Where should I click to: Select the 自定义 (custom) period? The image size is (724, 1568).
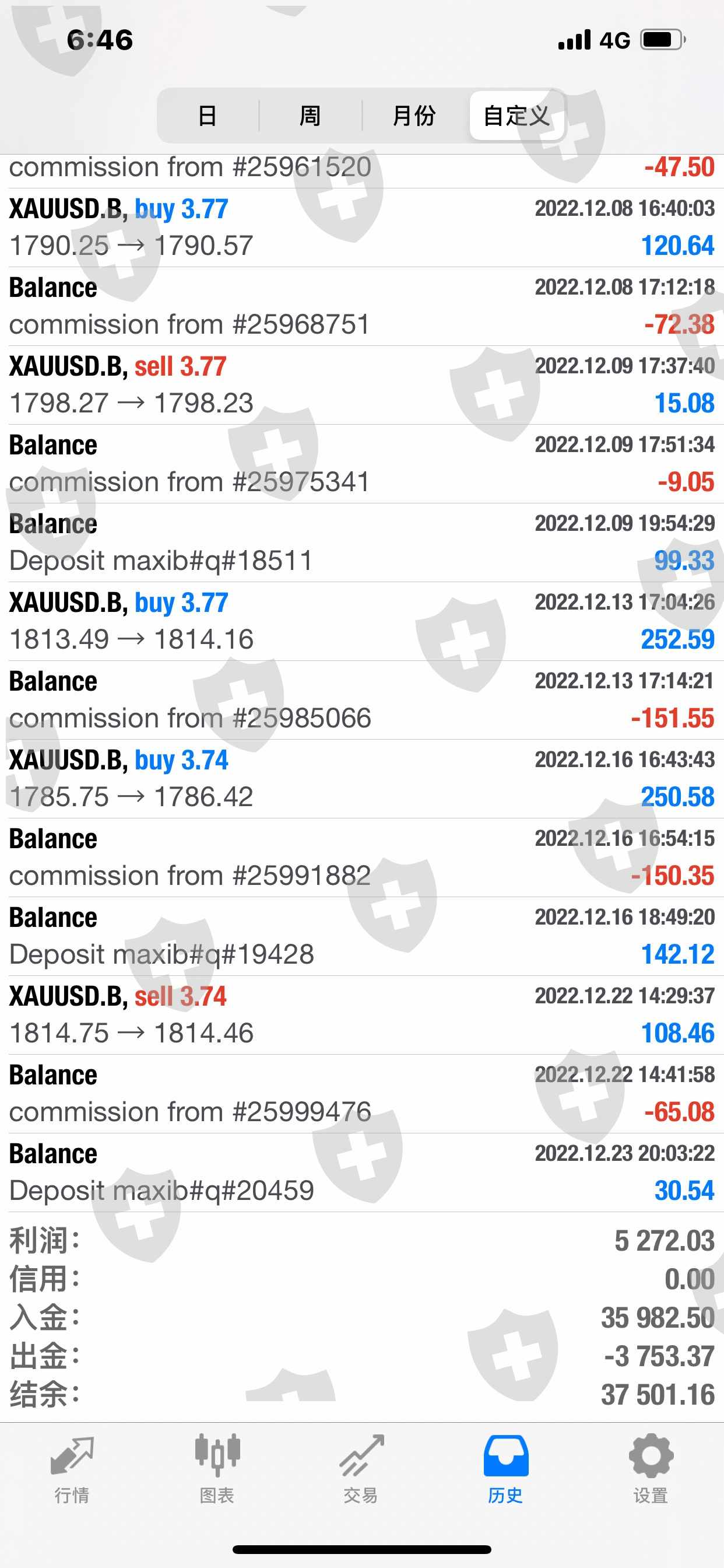(x=516, y=116)
